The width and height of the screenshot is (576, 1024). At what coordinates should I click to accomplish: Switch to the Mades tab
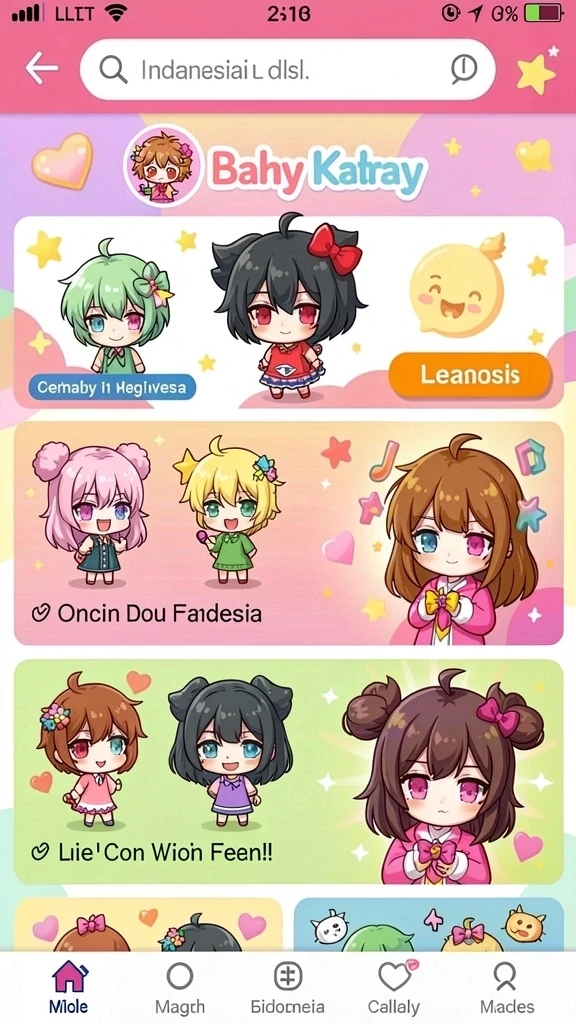coord(507,986)
